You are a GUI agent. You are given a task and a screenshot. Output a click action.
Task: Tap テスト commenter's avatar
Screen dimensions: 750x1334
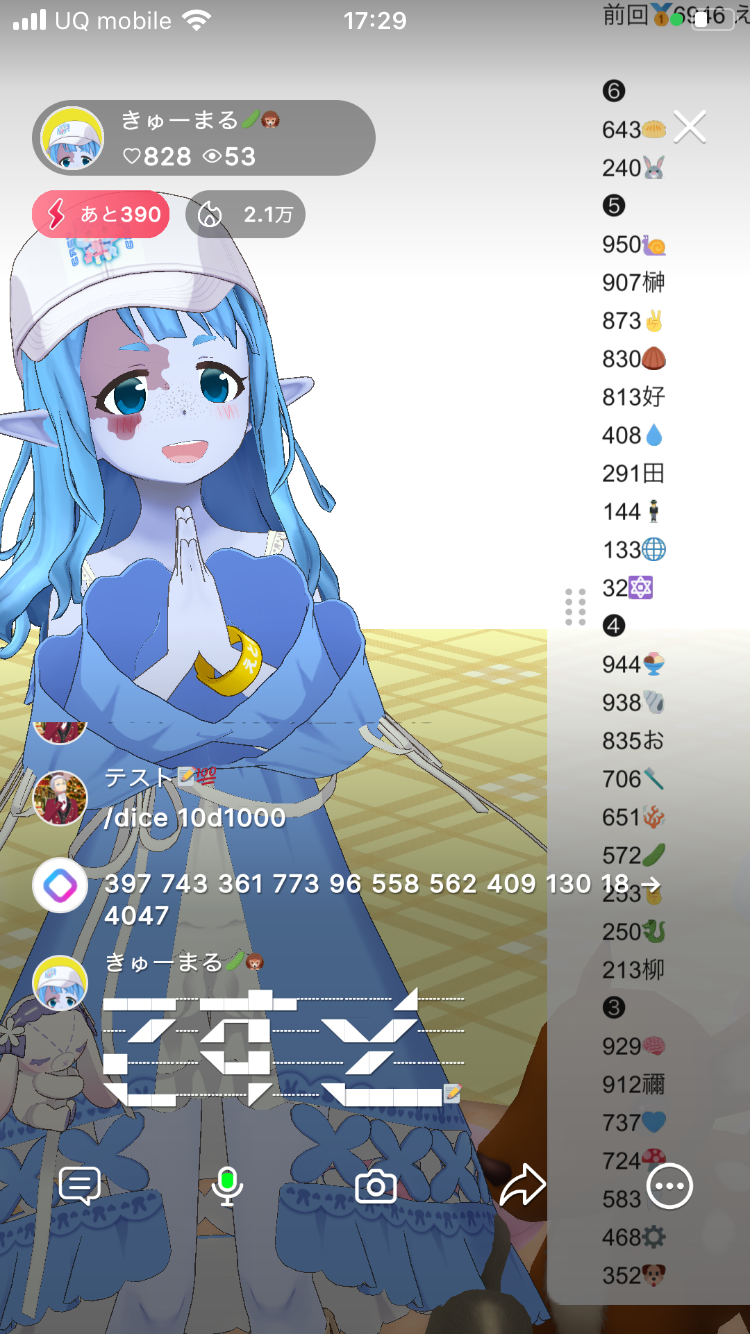(60, 798)
